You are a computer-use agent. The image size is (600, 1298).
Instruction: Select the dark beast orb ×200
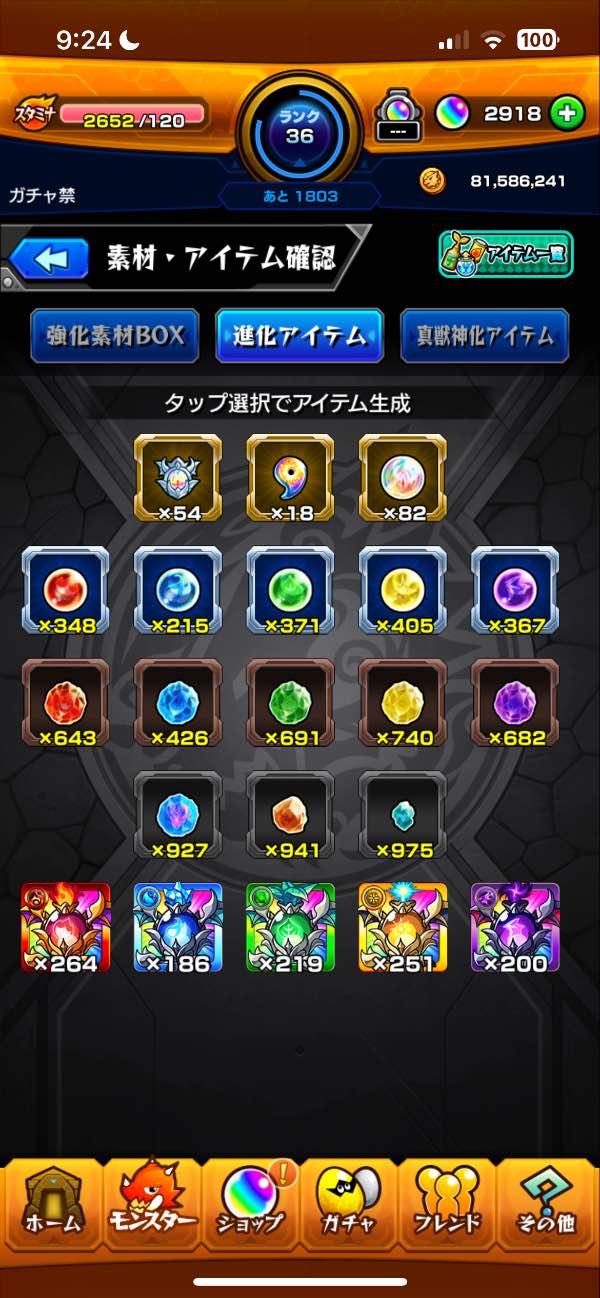[x=515, y=928]
